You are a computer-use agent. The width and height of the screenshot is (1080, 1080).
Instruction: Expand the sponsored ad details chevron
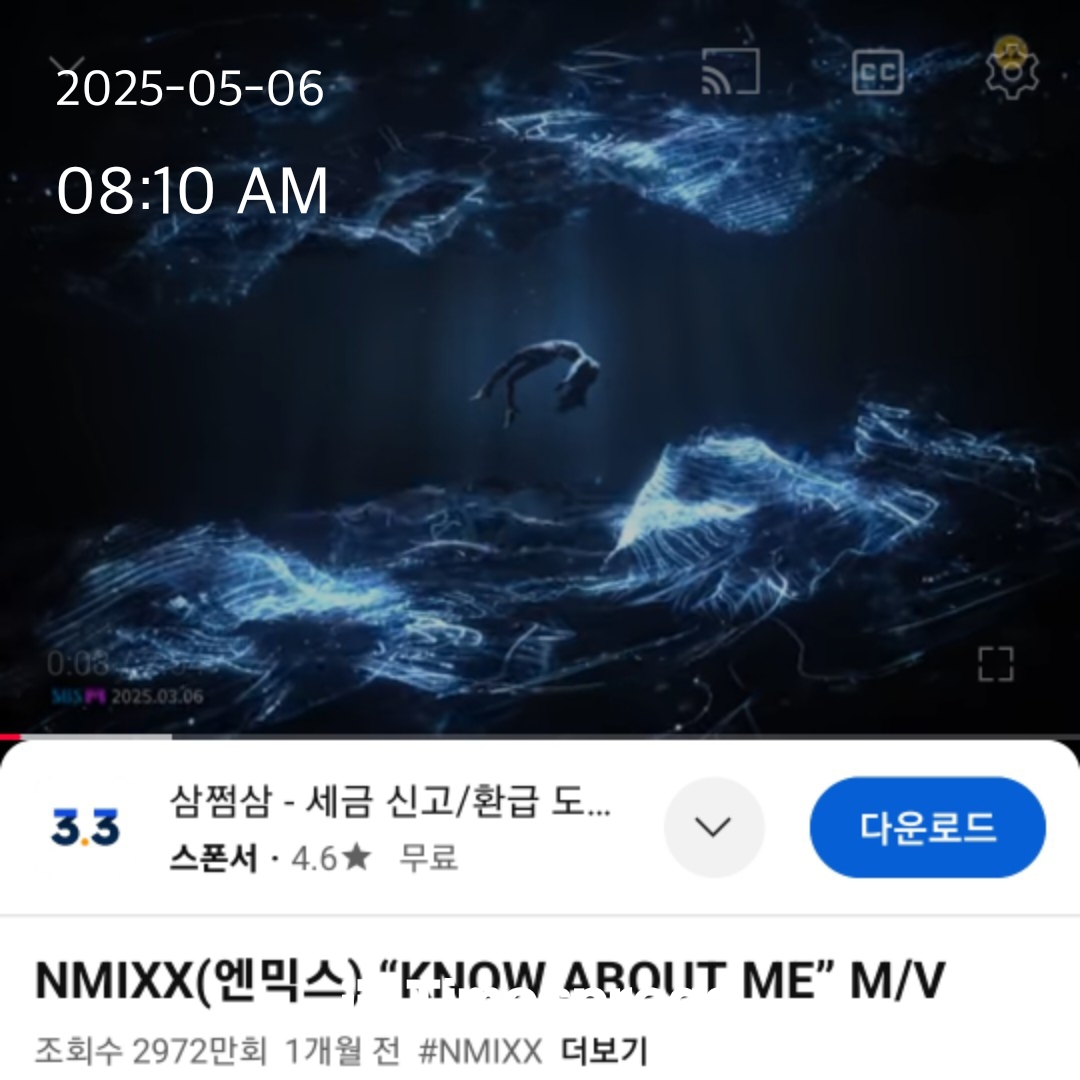713,827
